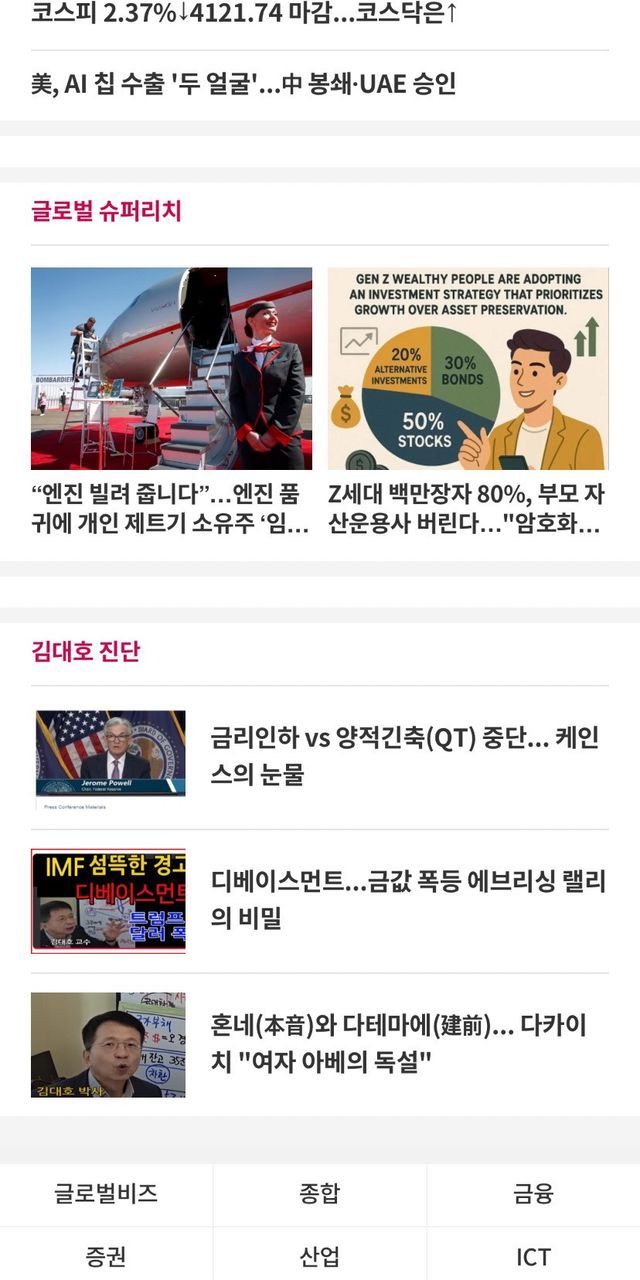Open the 김대호 진단 section
The height and width of the screenshot is (1280, 640).
86,652
